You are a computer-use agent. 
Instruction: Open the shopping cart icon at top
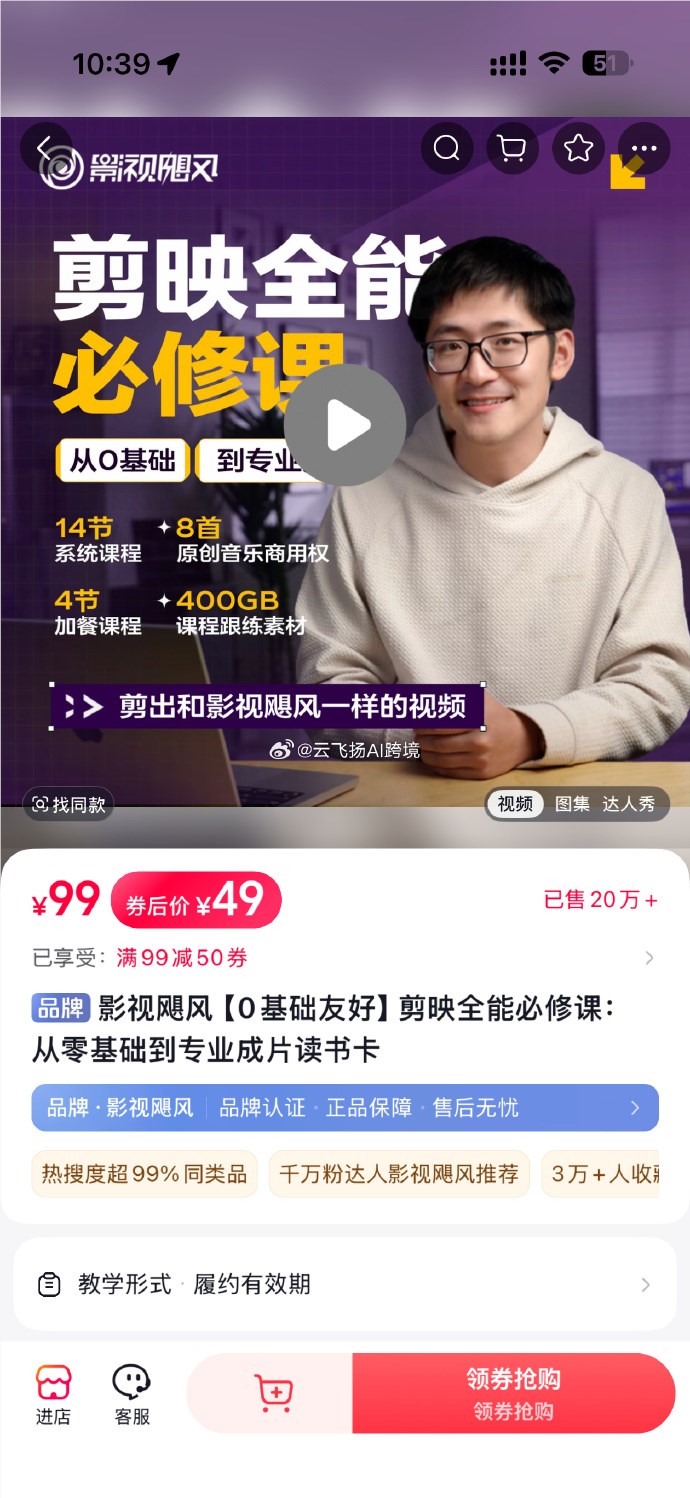512,149
